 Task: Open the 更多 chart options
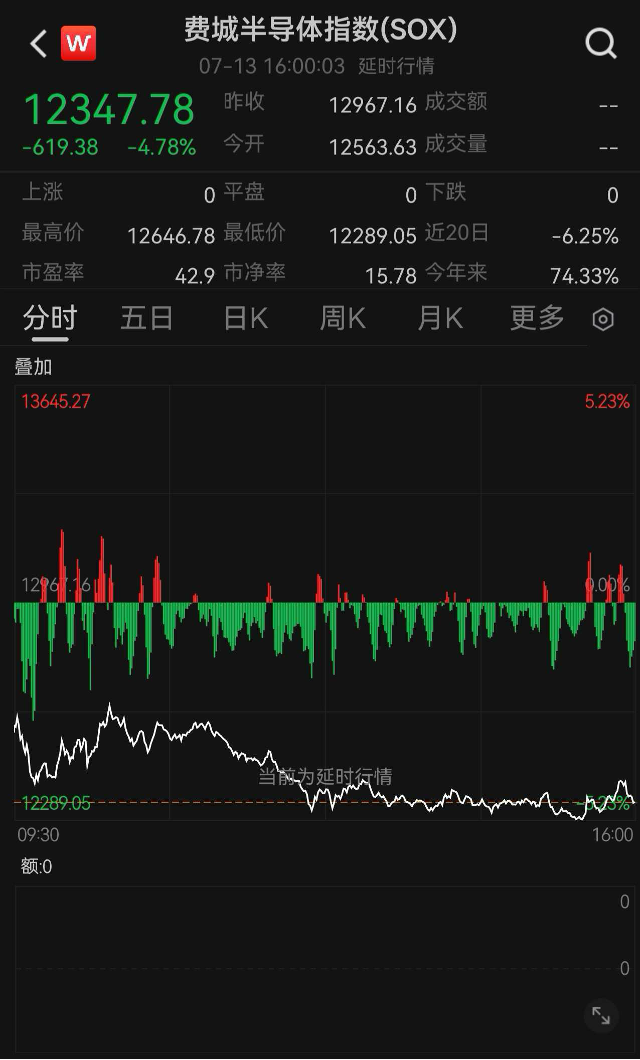(x=537, y=318)
